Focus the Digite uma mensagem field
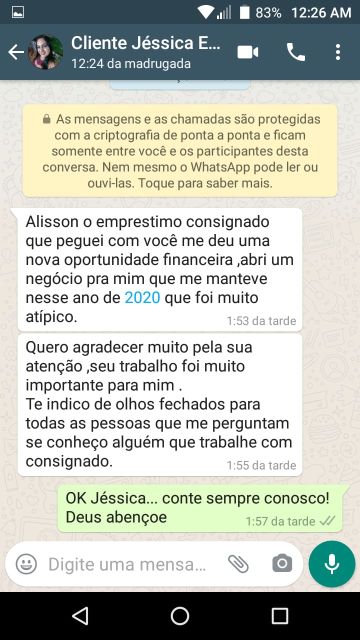The height and width of the screenshot is (640, 360). click(127, 564)
